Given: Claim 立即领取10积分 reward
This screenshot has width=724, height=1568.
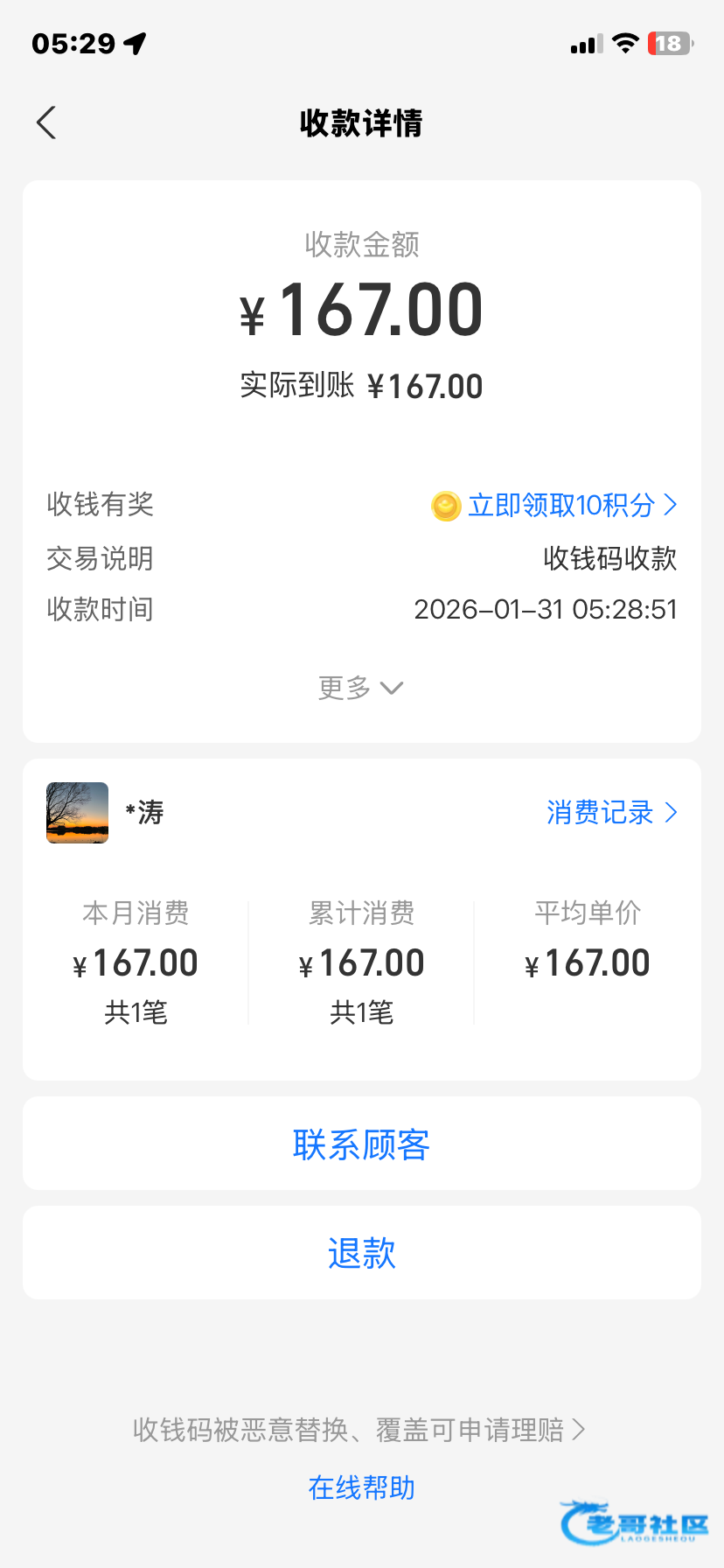Looking at the screenshot, I should (560, 505).
